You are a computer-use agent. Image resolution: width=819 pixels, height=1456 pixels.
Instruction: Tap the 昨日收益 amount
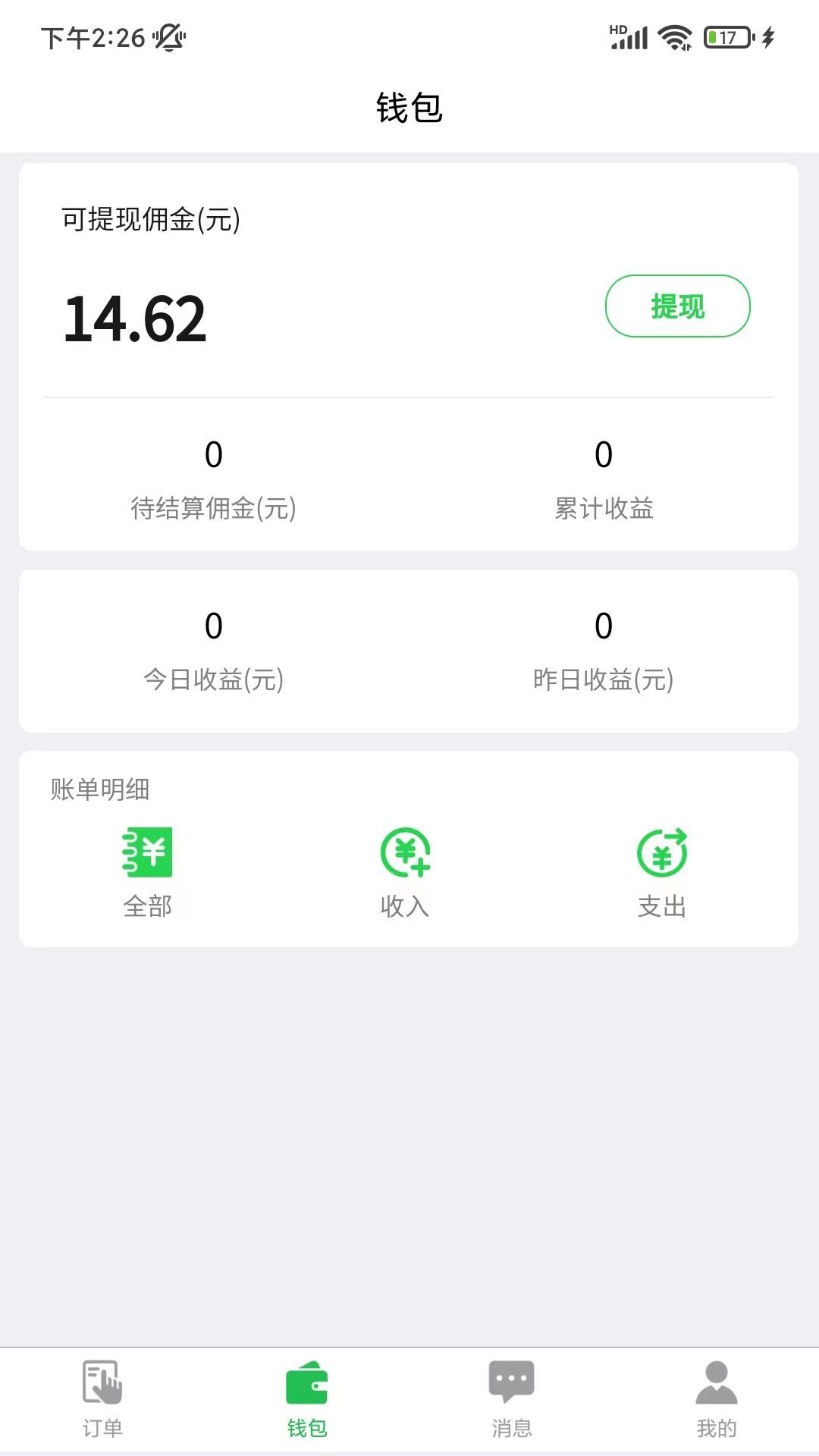[603, 628]
